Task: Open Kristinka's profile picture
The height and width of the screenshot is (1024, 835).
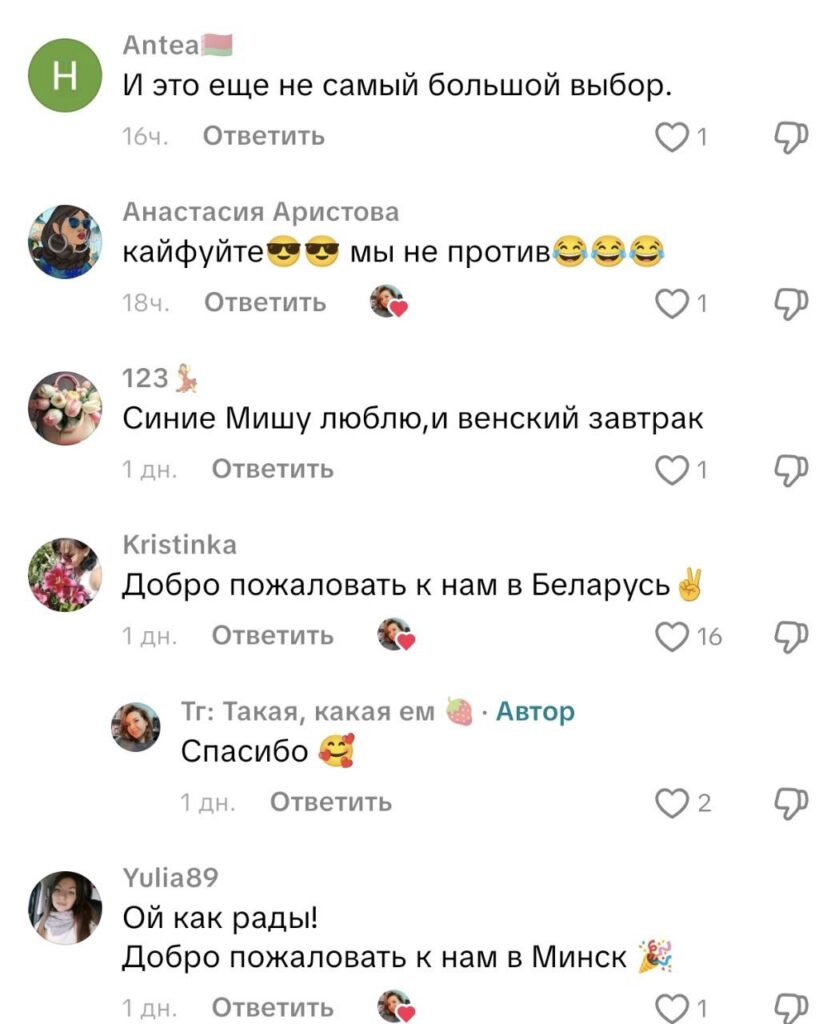Action: click(x=65, y=576)
